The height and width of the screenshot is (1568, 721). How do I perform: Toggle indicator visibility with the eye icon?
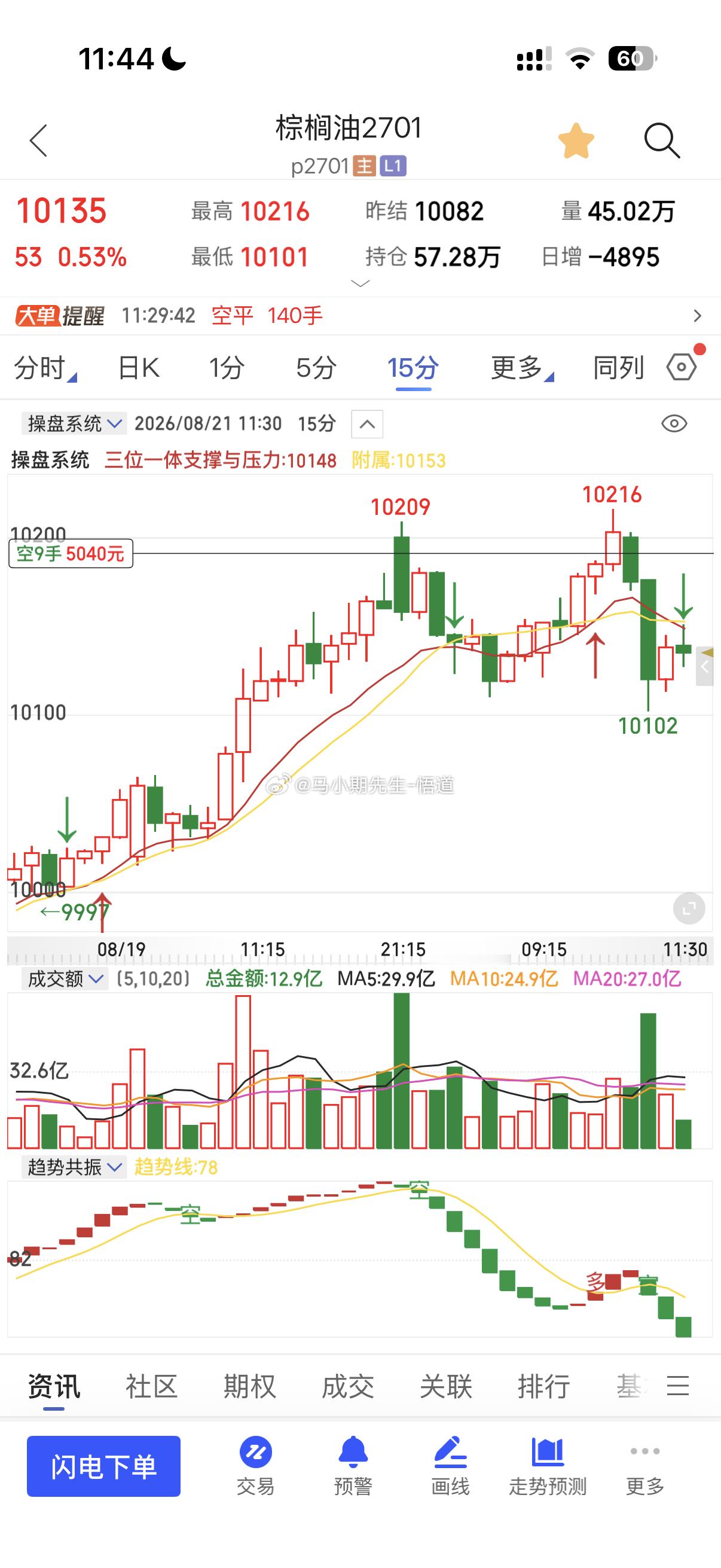[674, 423]
